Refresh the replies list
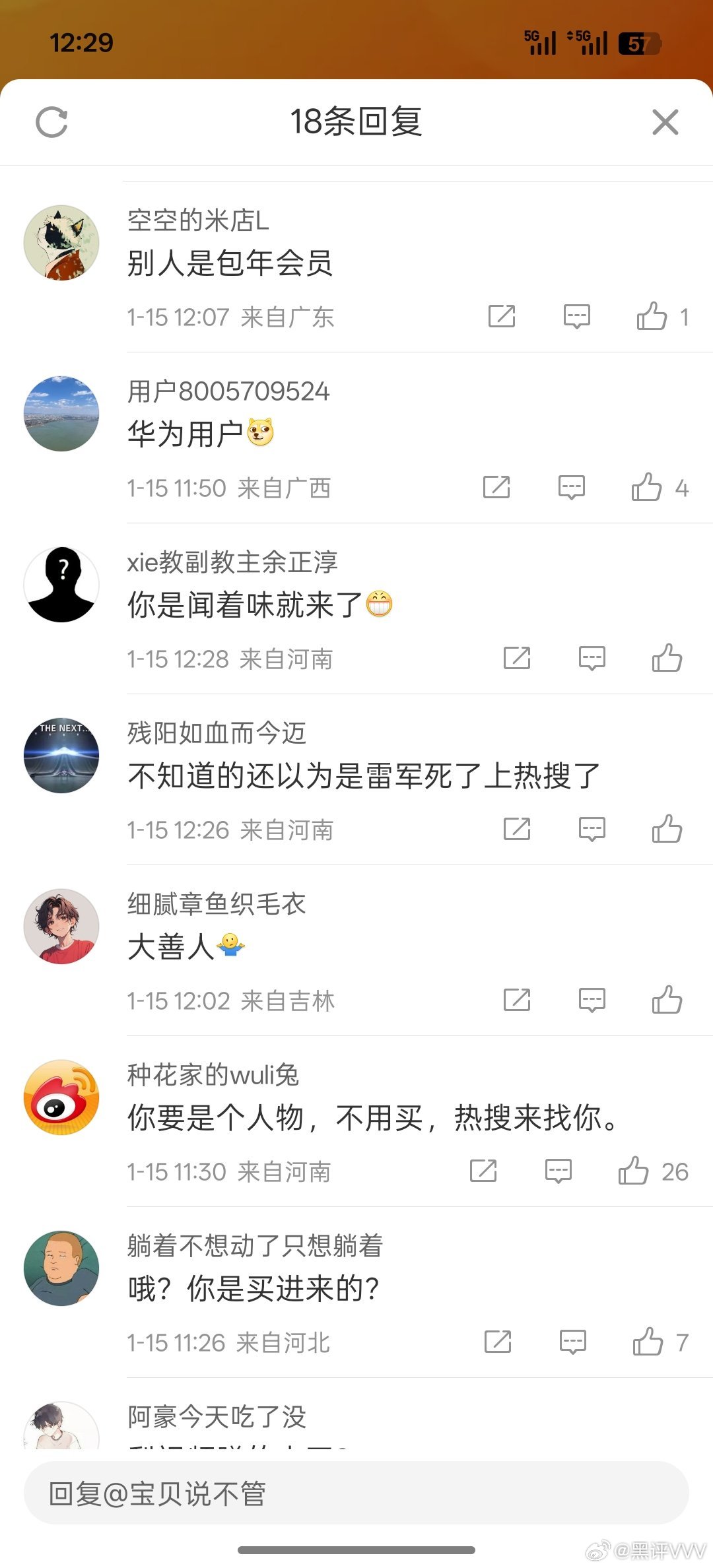Viewport: 713px width, 1568px height. click(x=52, y=123)
